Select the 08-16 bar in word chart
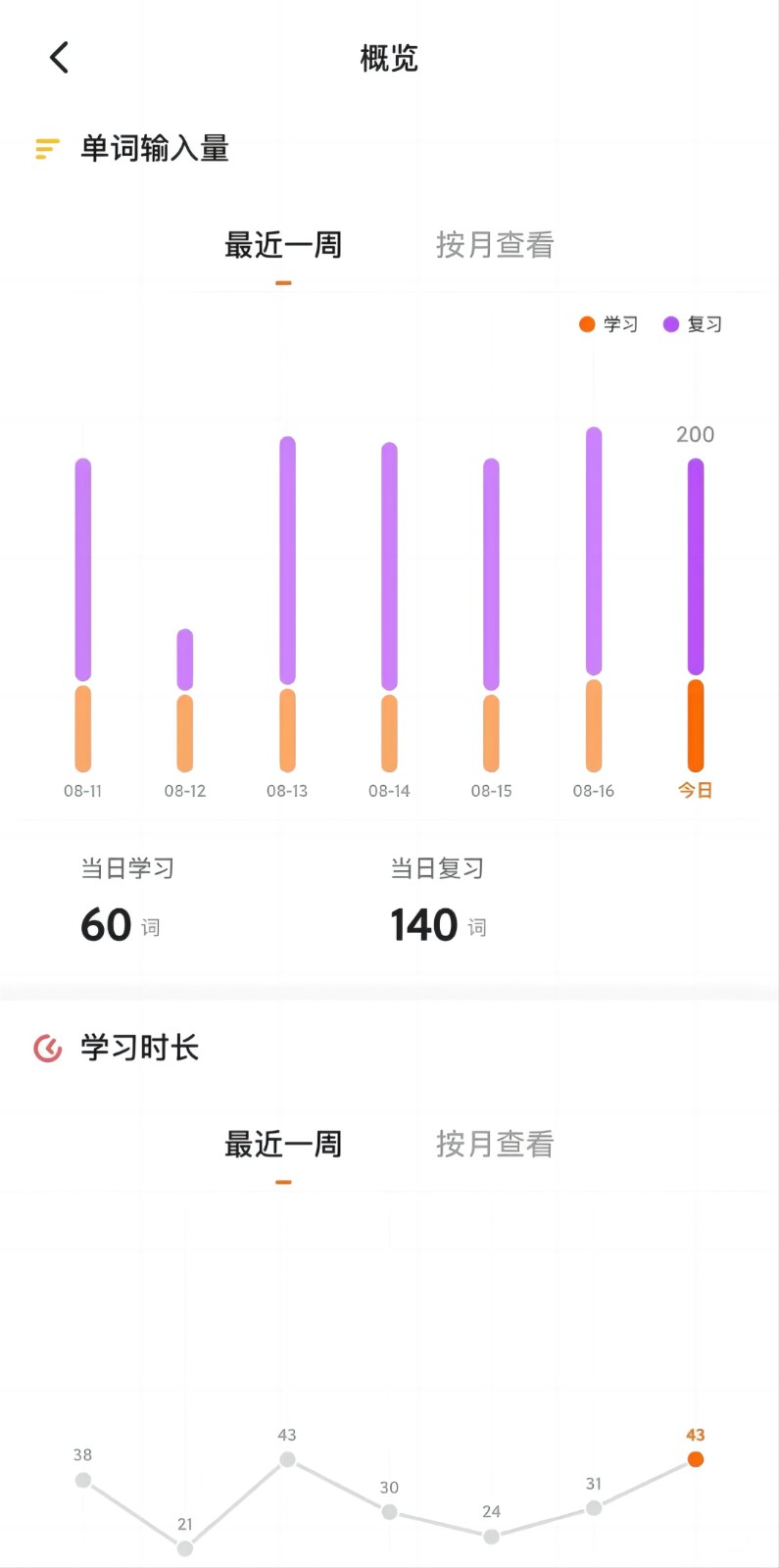 (x=594, y=598)
